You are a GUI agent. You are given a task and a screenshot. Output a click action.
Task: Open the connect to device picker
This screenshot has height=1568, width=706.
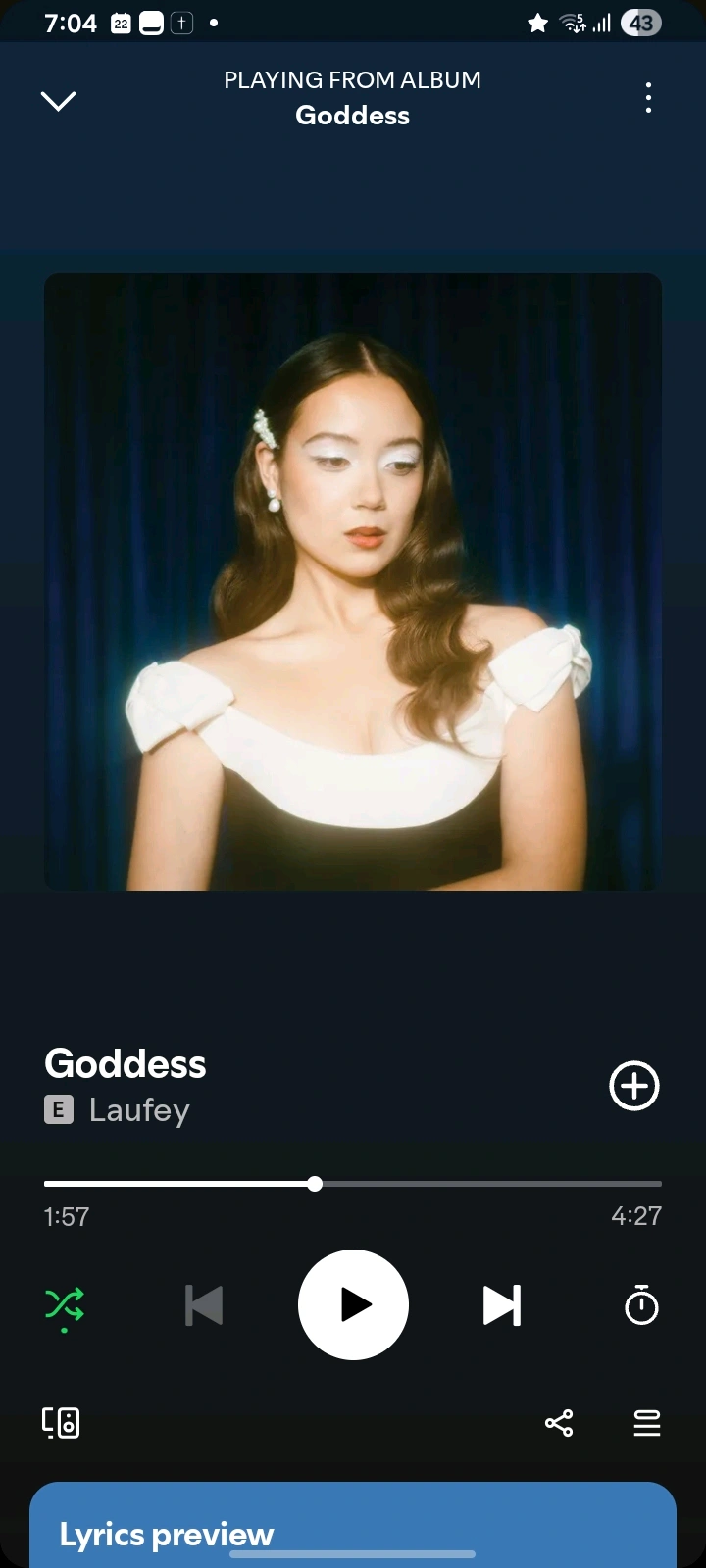coord(61,1422)
